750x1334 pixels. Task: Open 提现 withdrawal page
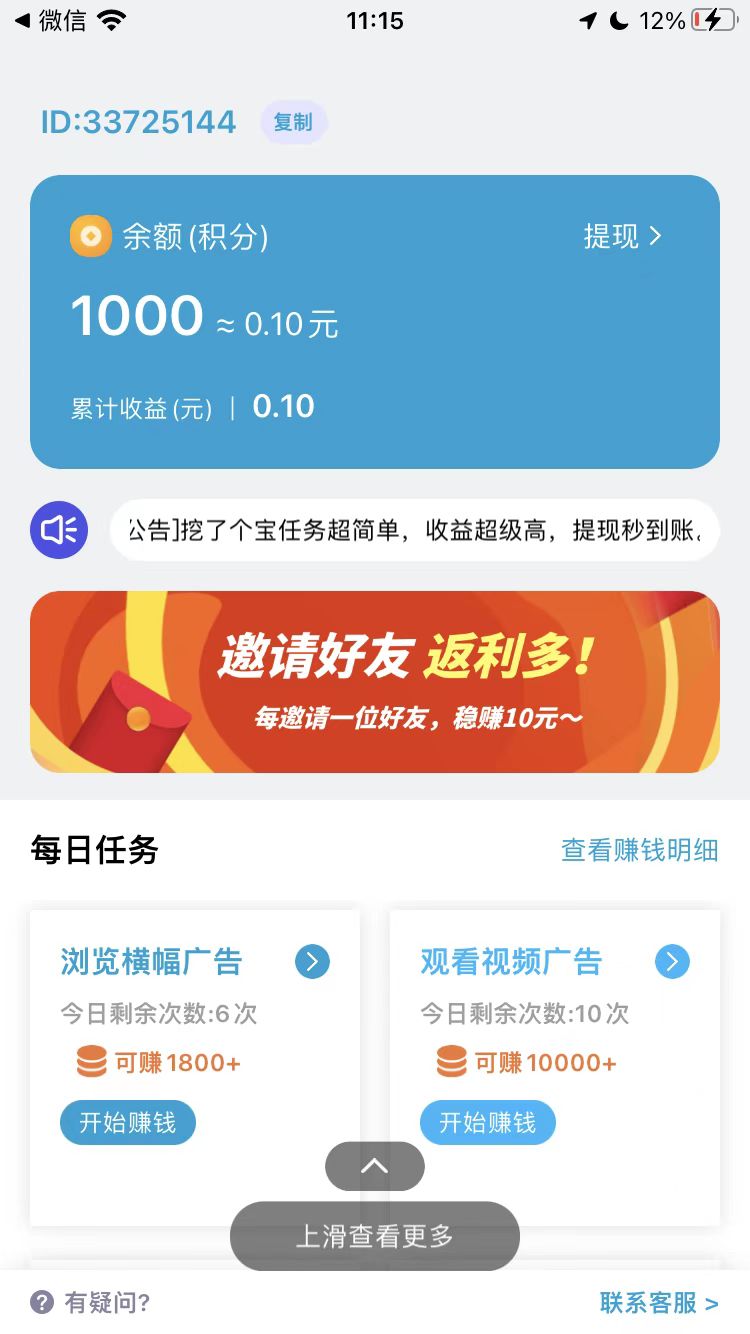620,236
